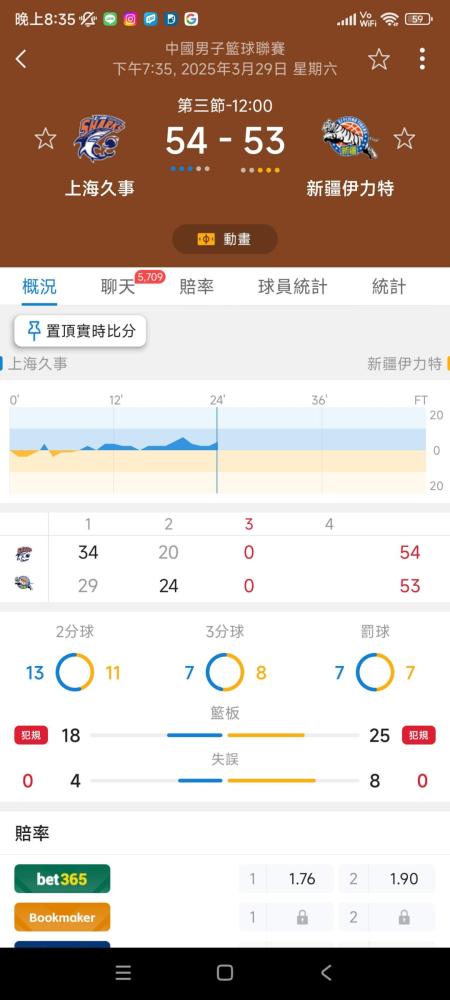The width and height of the screenshot is (450, 1000).
Task: Favorite the 上海久事 team star
Action: click(x=45, y=138)
